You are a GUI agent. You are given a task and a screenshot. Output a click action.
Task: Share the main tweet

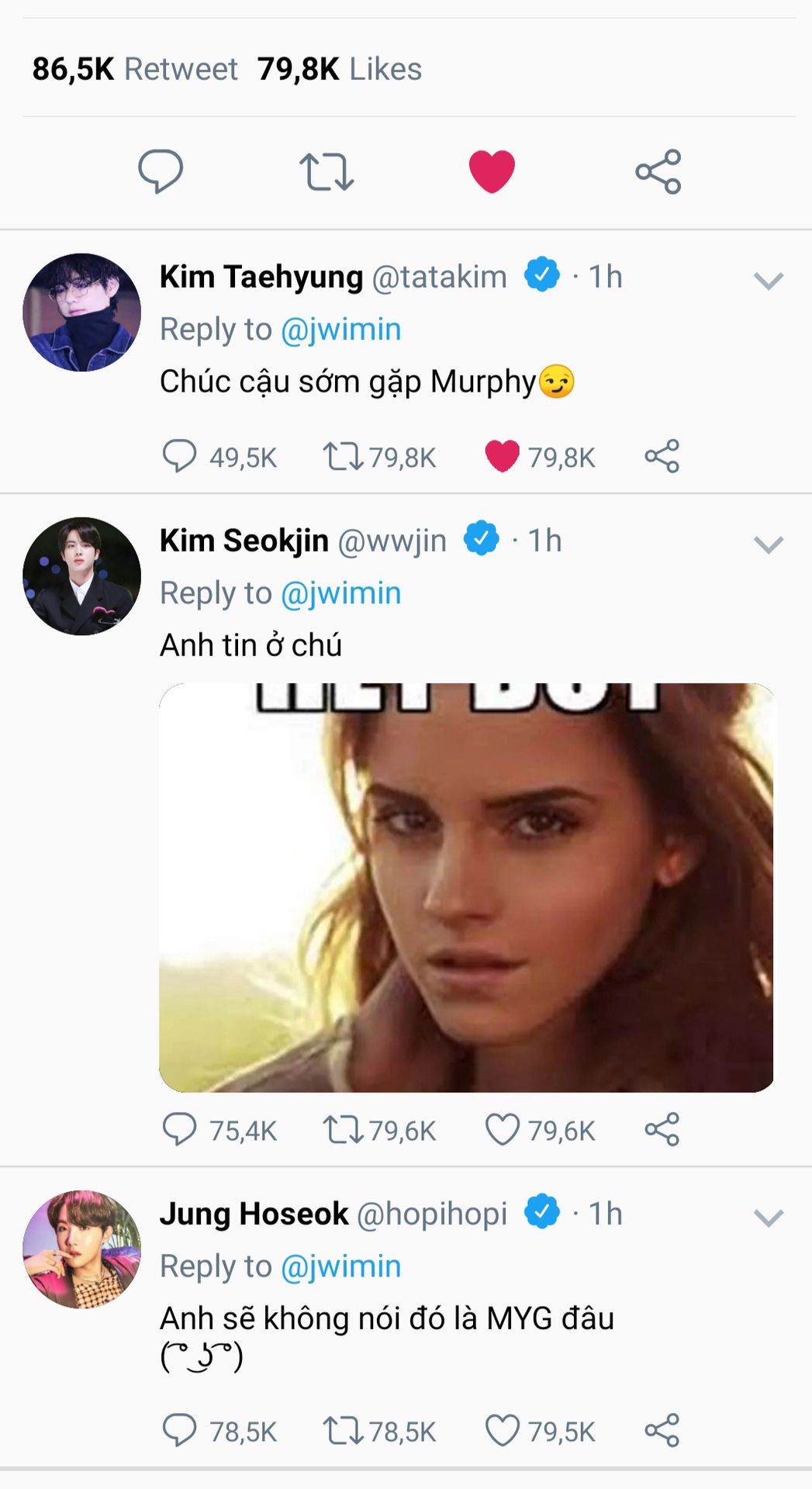(x=658, y=171)
